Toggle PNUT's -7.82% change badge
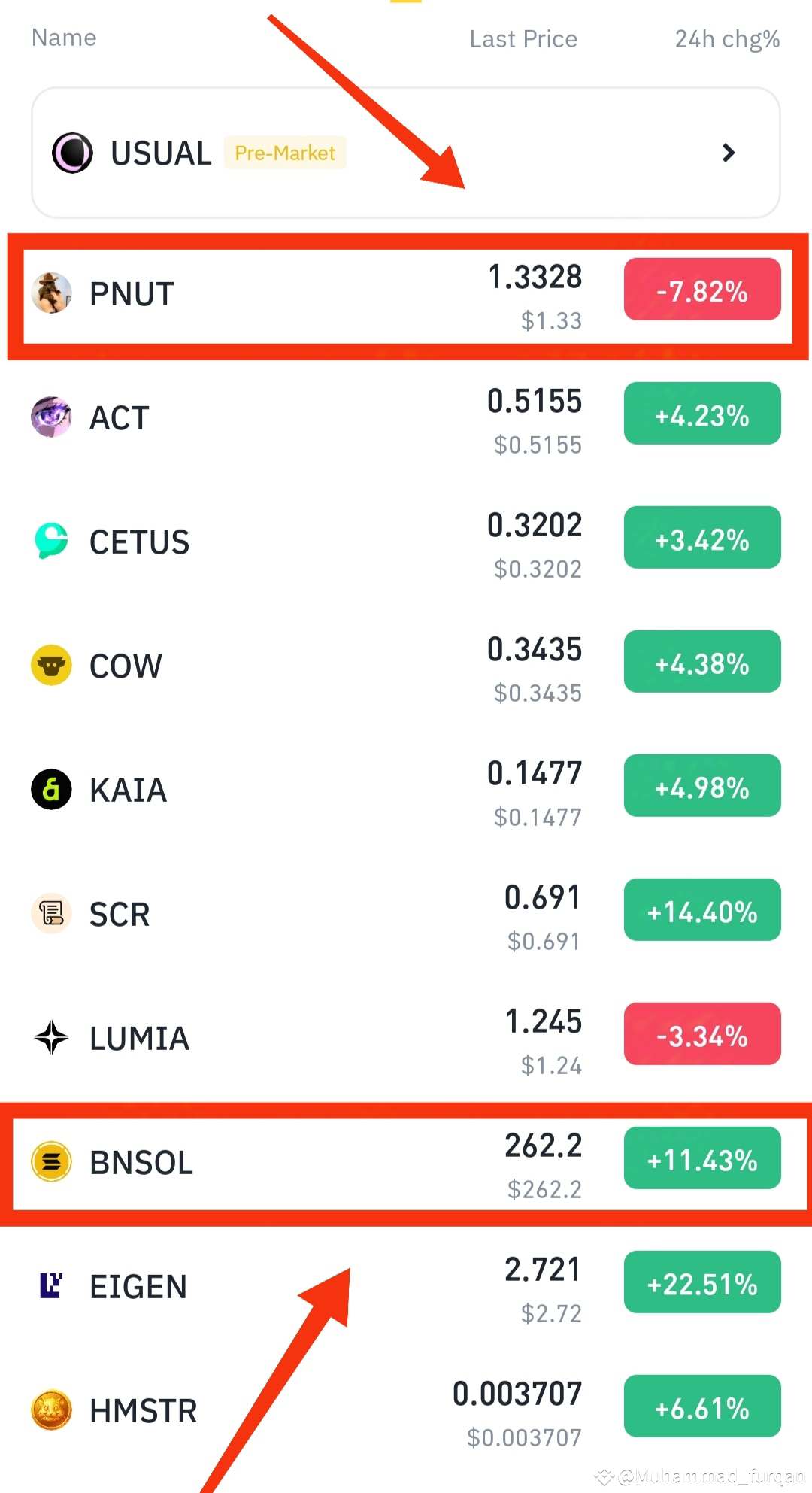The image size is (812, 1493). (x=701, y=290)
